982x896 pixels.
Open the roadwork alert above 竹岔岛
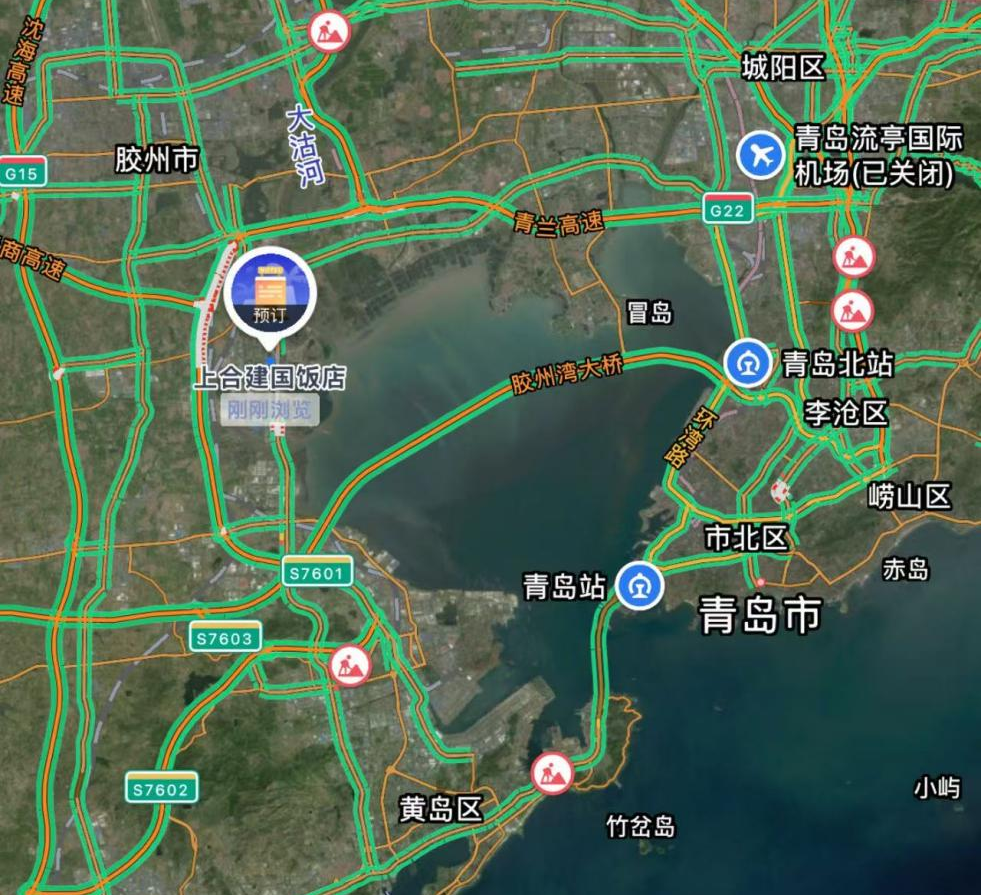point(552,773)
